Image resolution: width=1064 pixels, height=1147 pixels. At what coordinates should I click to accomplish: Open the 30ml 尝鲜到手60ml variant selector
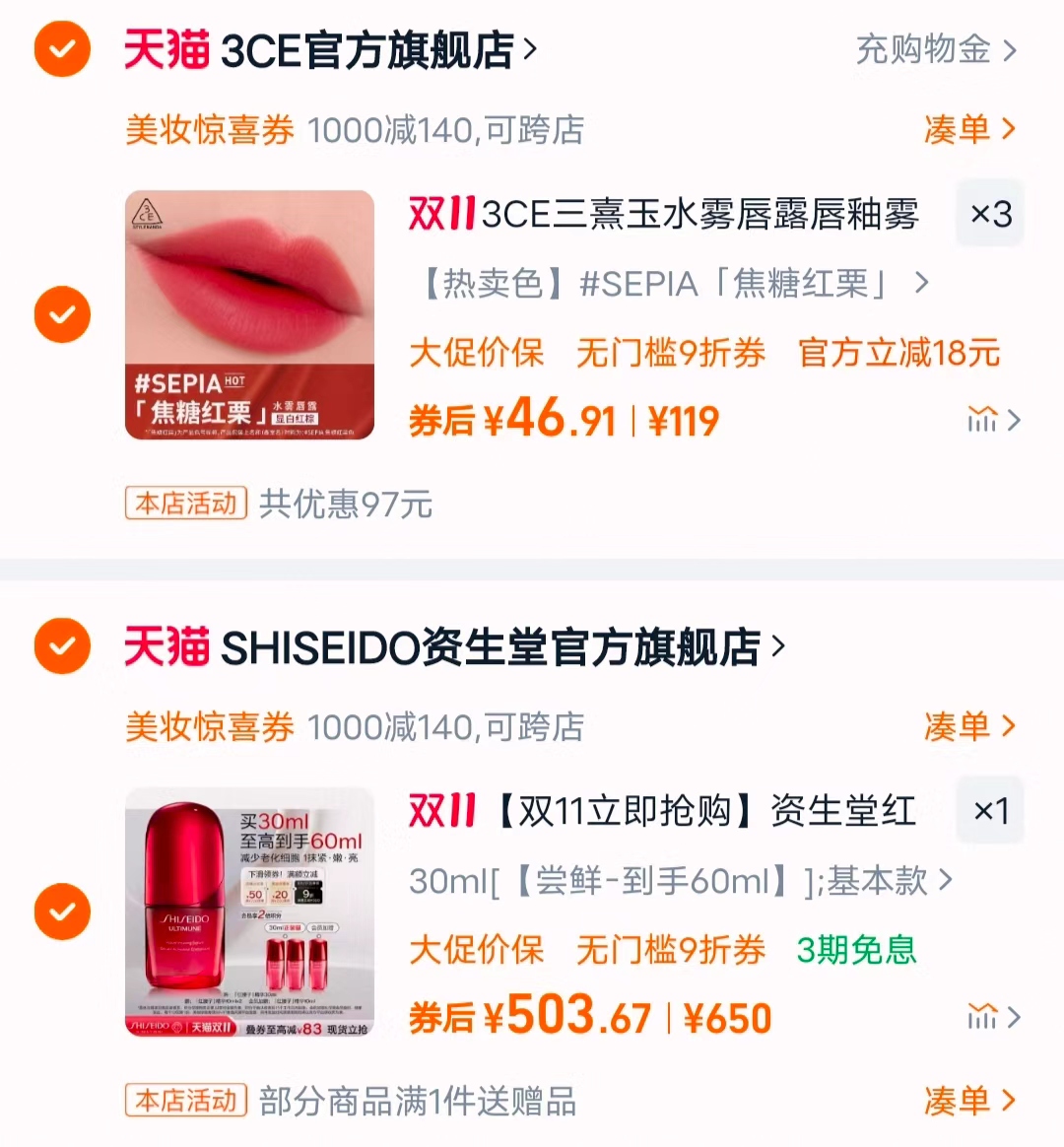pos(680,880)
